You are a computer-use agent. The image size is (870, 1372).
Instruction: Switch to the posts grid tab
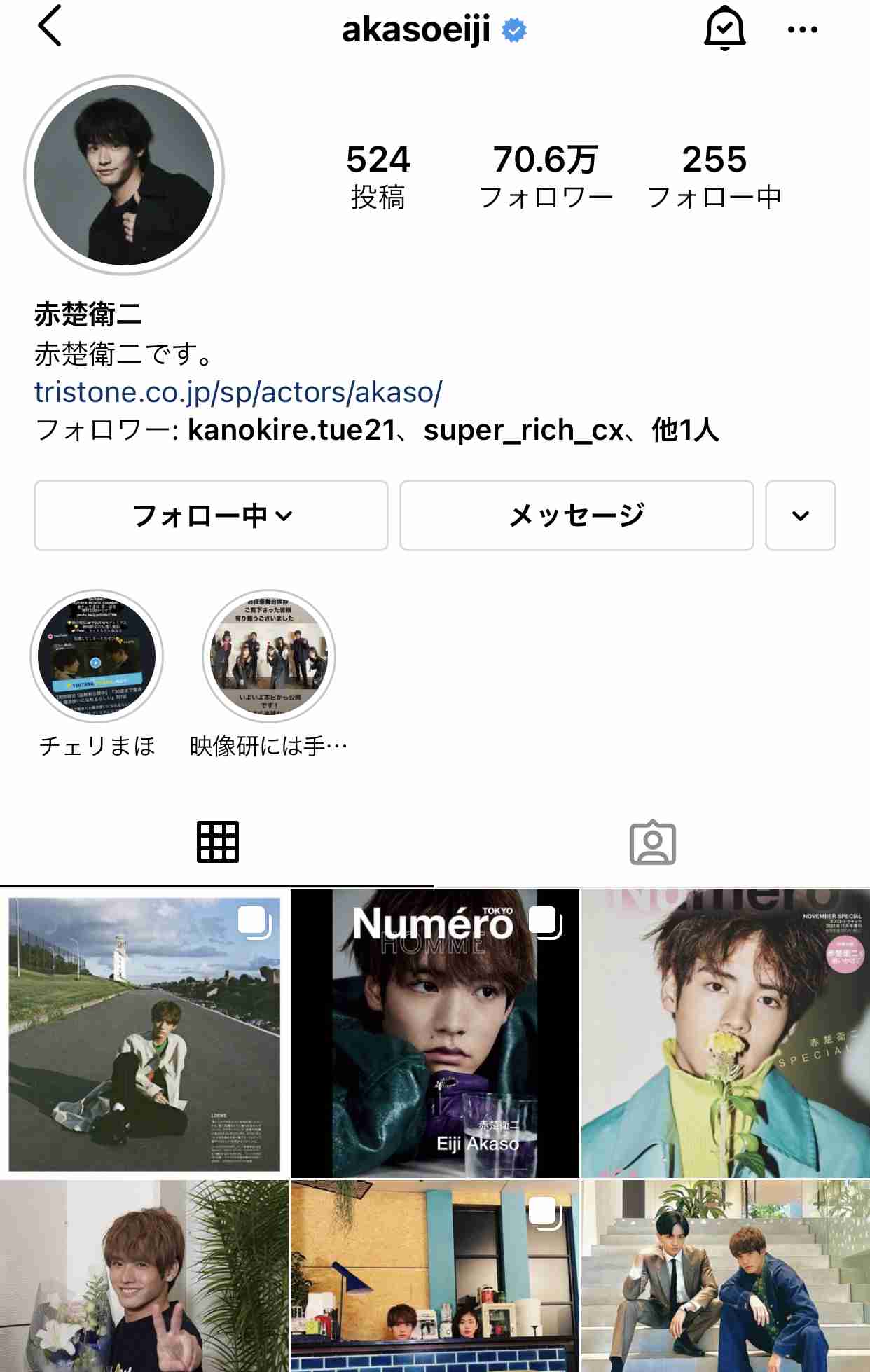217,842
